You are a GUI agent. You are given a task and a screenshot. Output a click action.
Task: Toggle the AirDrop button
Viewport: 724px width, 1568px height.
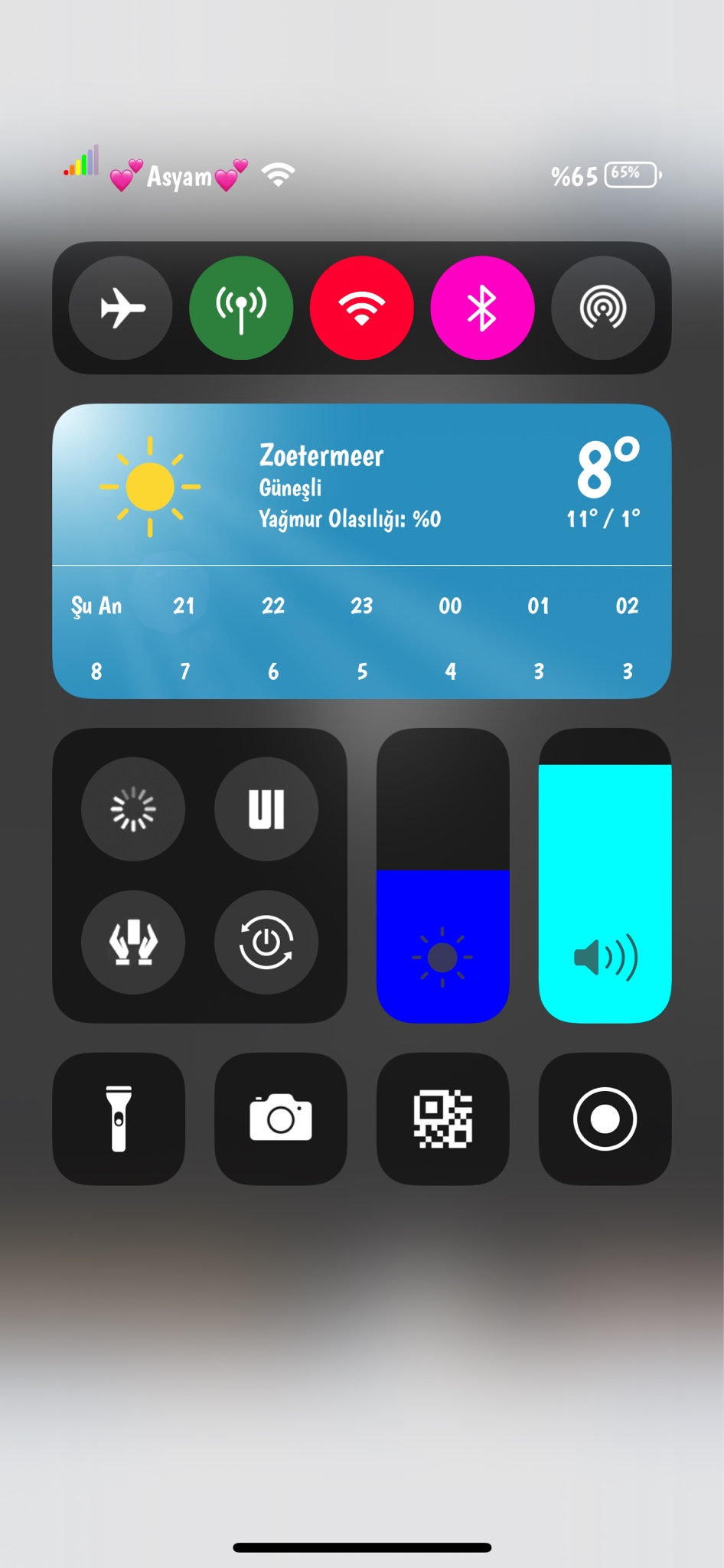tap(603, 308)
